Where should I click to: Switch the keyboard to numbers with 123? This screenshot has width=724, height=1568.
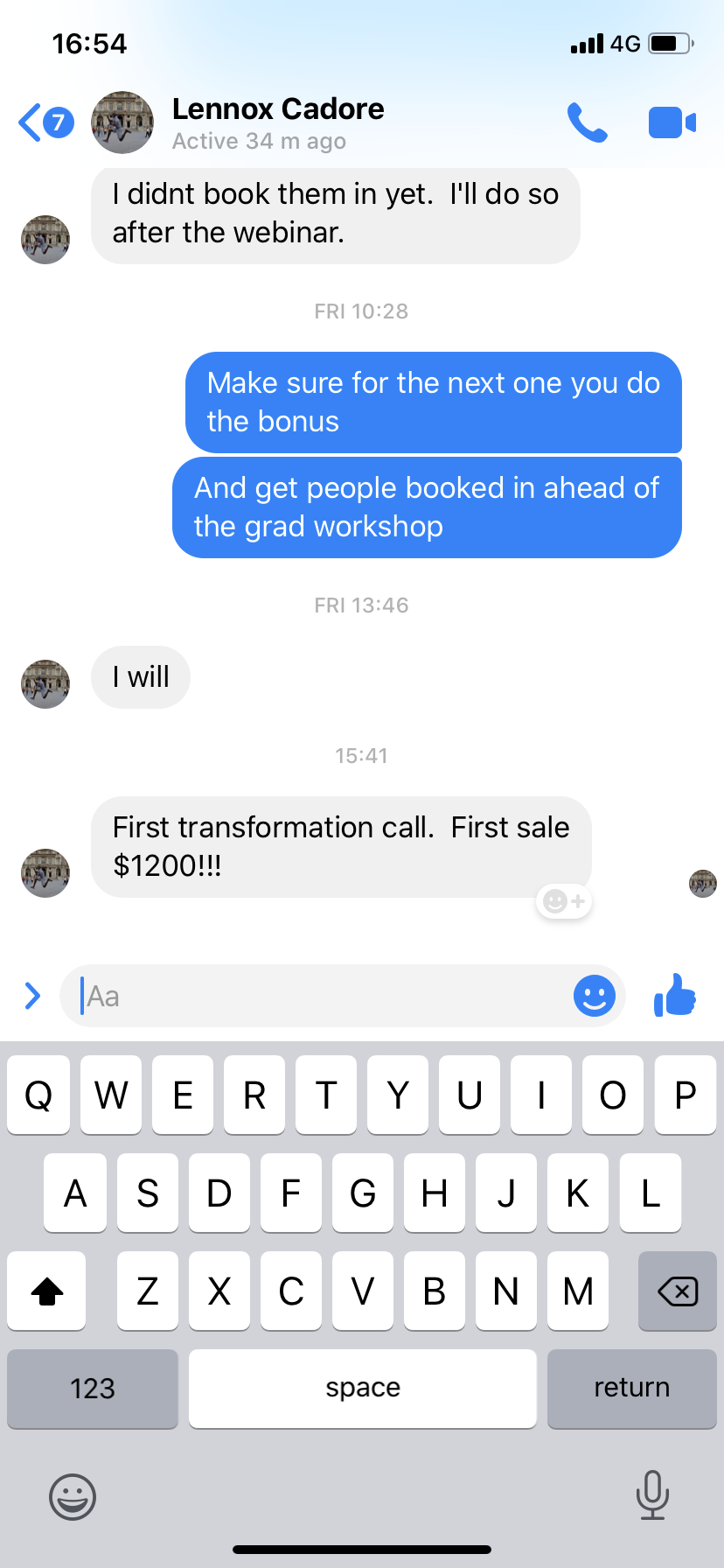pos(93,1389)
